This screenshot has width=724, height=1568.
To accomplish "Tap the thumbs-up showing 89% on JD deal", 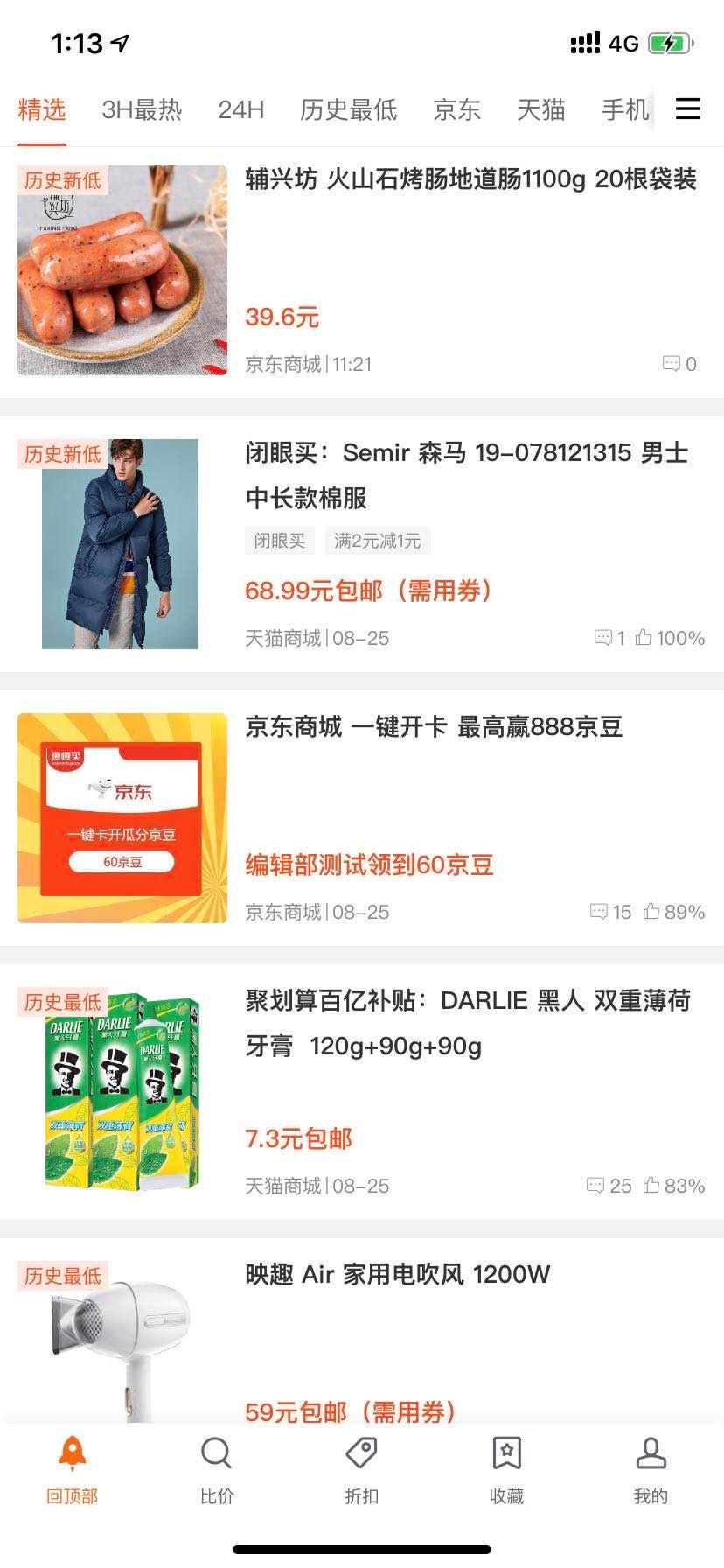I will [651, 912].
